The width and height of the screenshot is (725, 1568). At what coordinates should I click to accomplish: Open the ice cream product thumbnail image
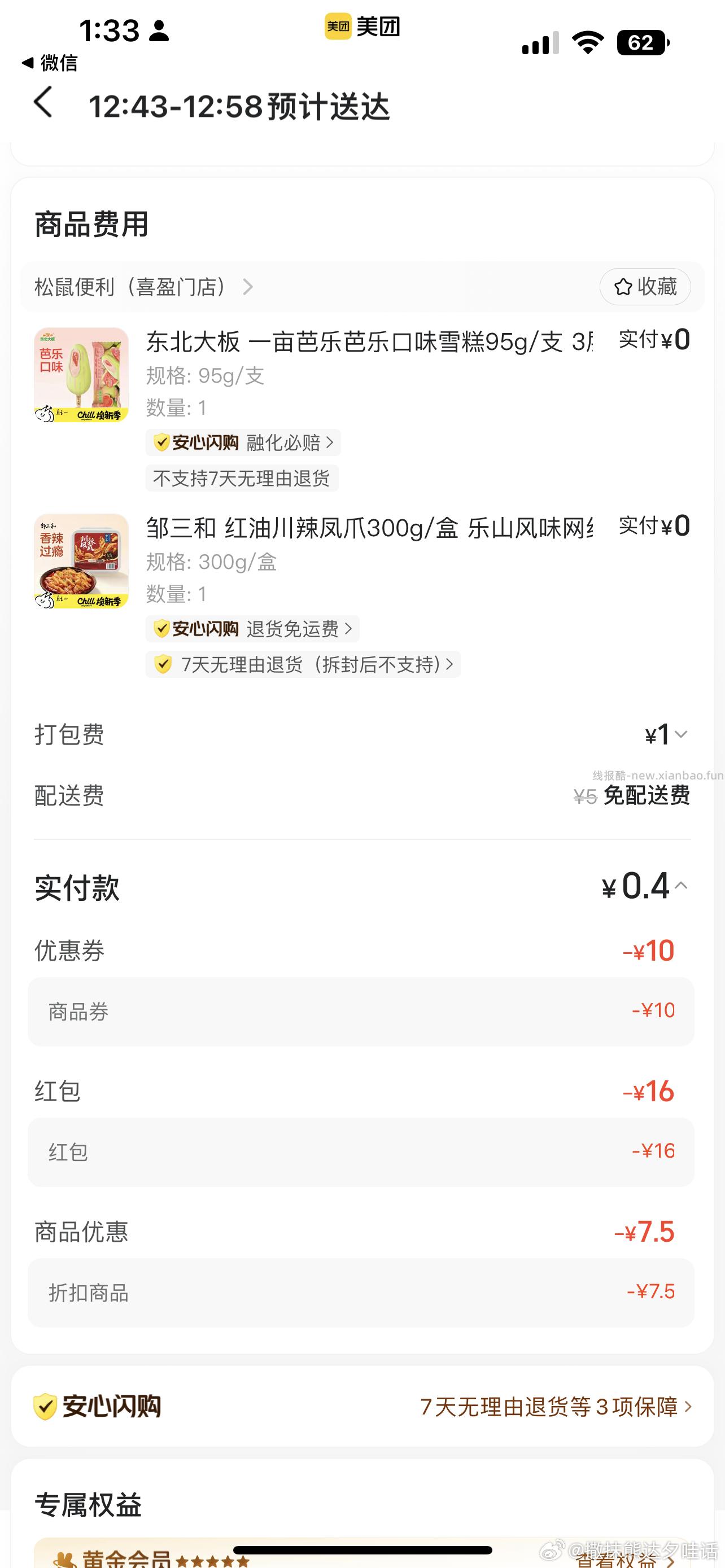click(81, 375)
